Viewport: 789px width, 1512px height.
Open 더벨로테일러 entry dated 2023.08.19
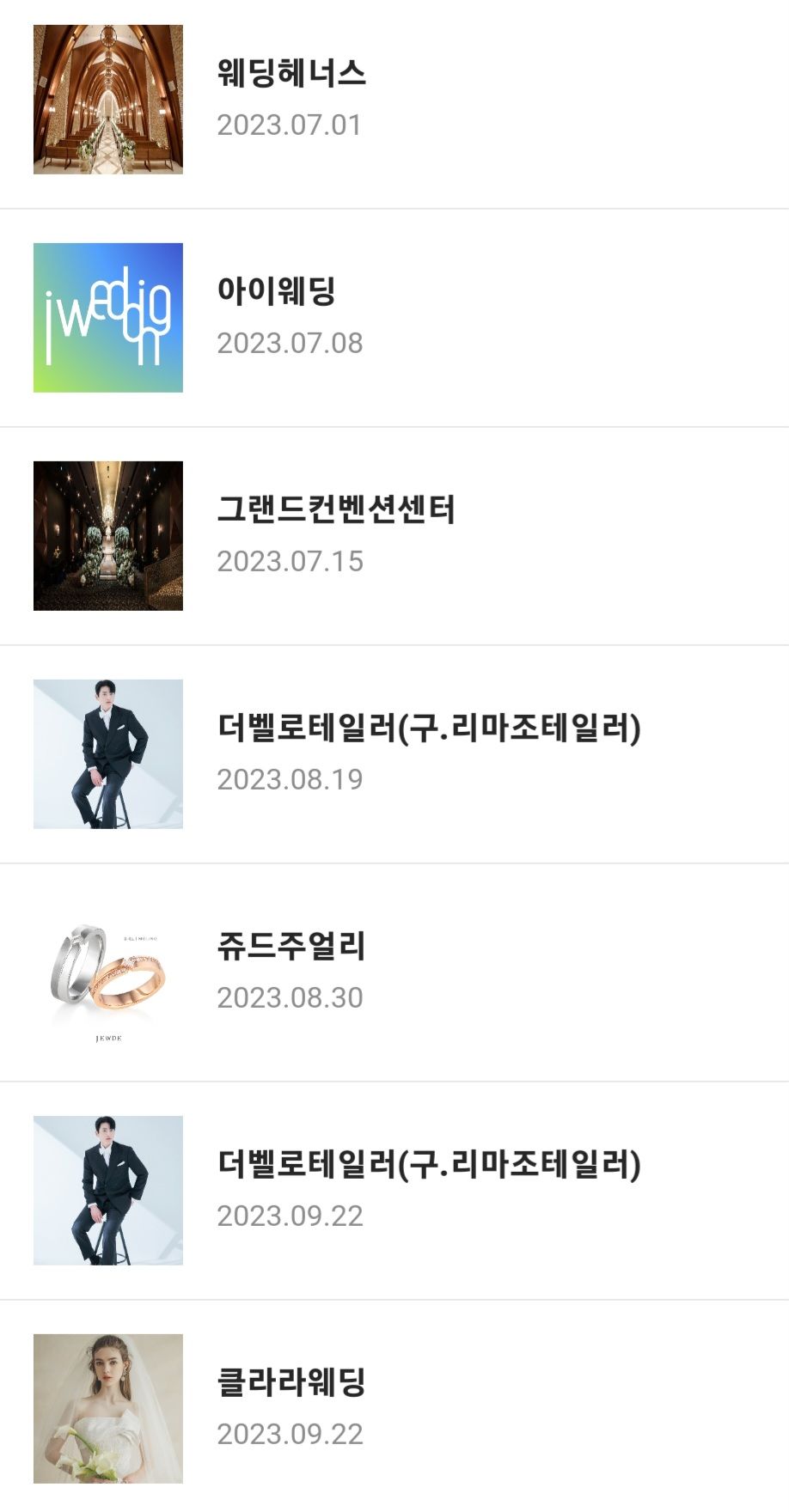[x=394, y=754]
